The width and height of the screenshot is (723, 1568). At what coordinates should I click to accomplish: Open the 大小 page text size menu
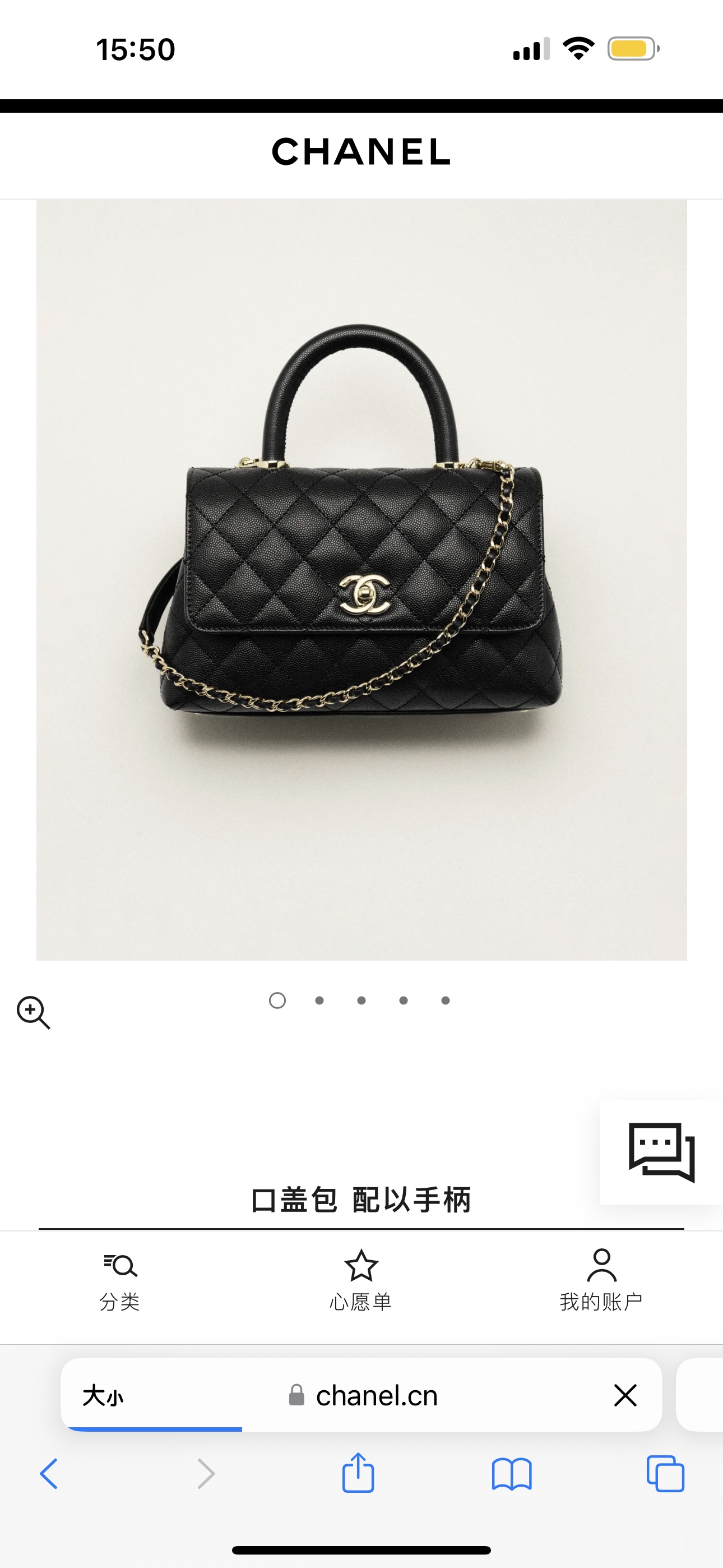(102, 1395)
